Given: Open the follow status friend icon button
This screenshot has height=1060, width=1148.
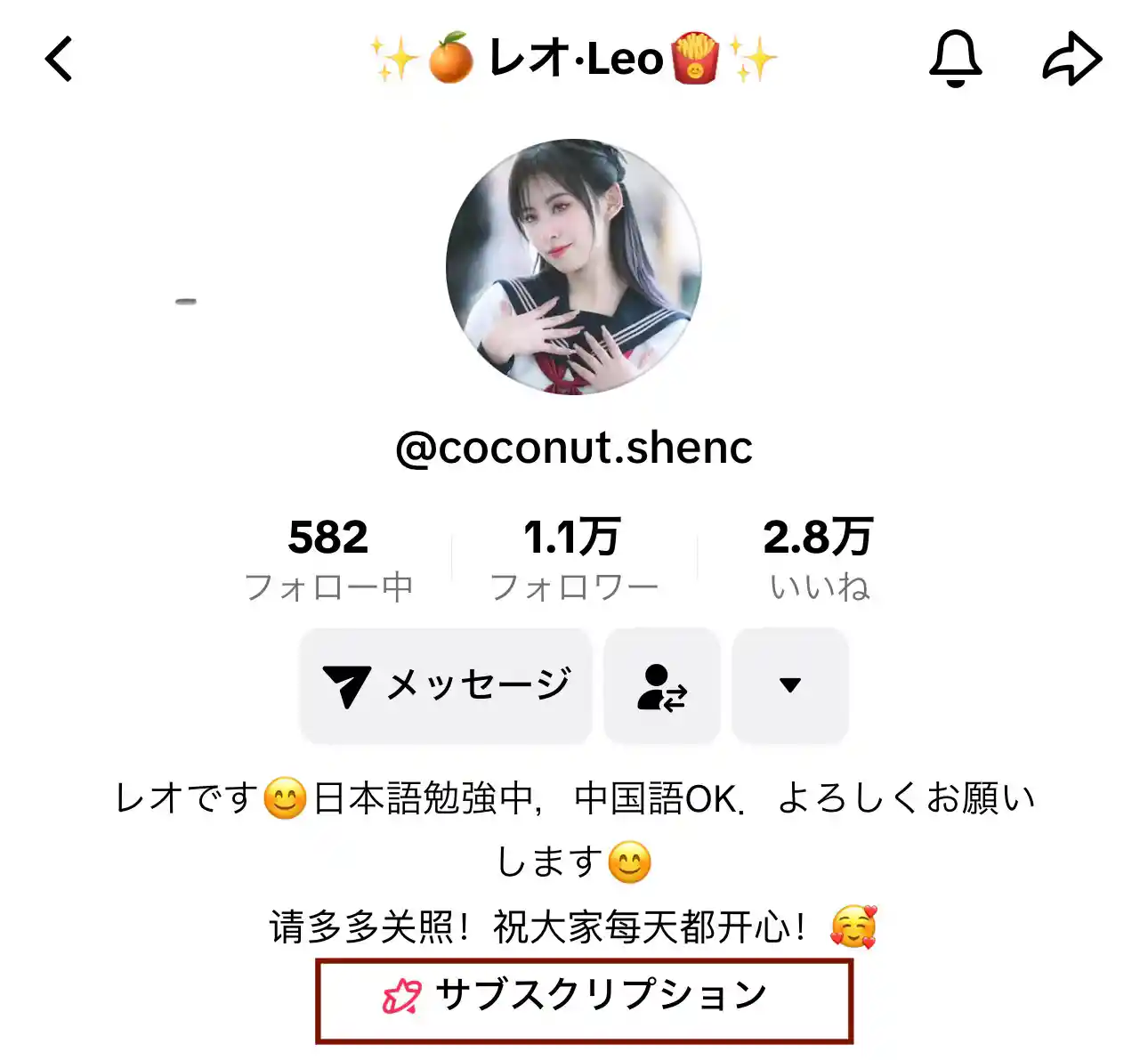Looking at the screenshot, I should tap(662, 685).
